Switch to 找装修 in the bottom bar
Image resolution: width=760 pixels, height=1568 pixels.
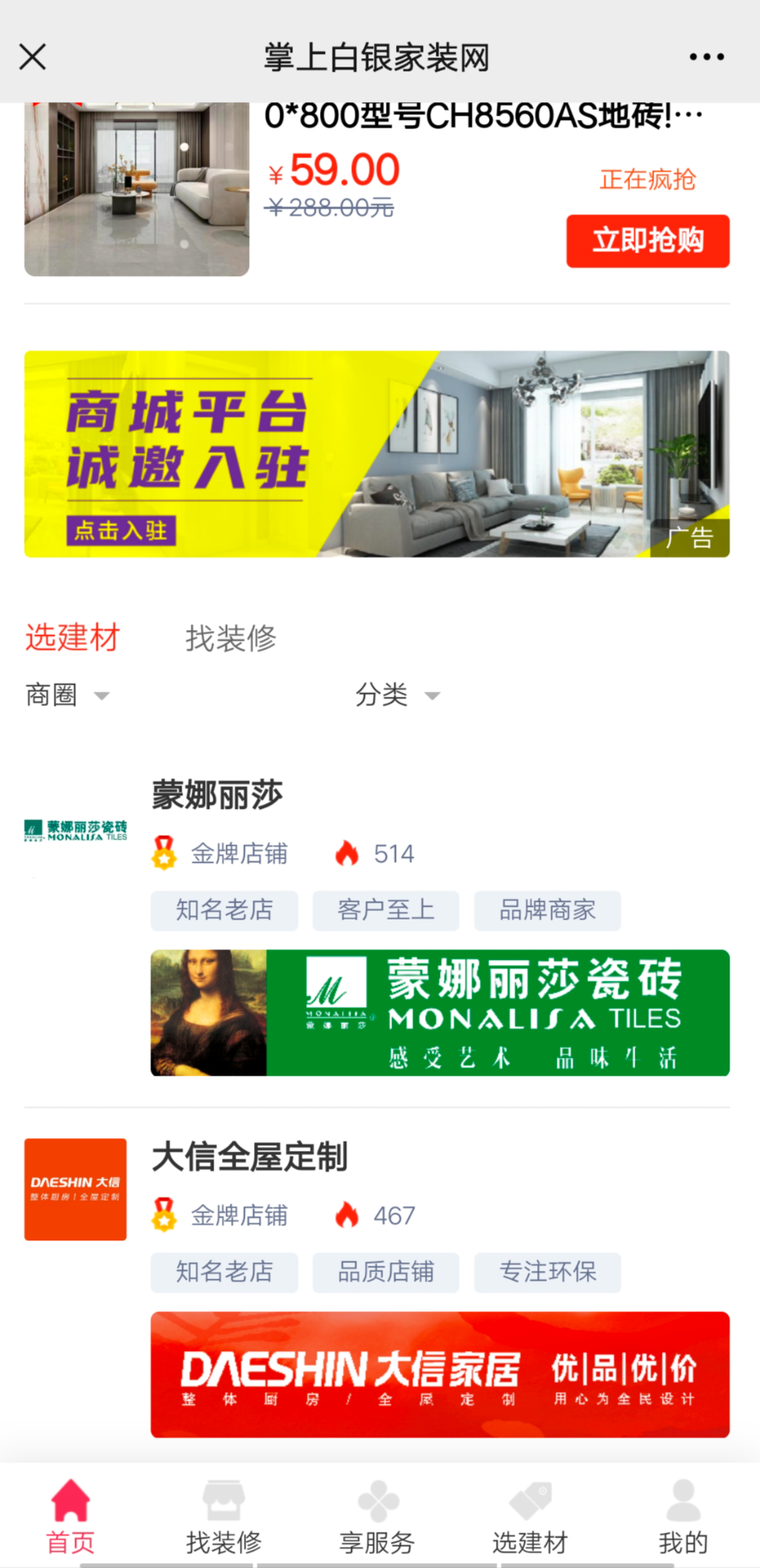coord(224,1516)
